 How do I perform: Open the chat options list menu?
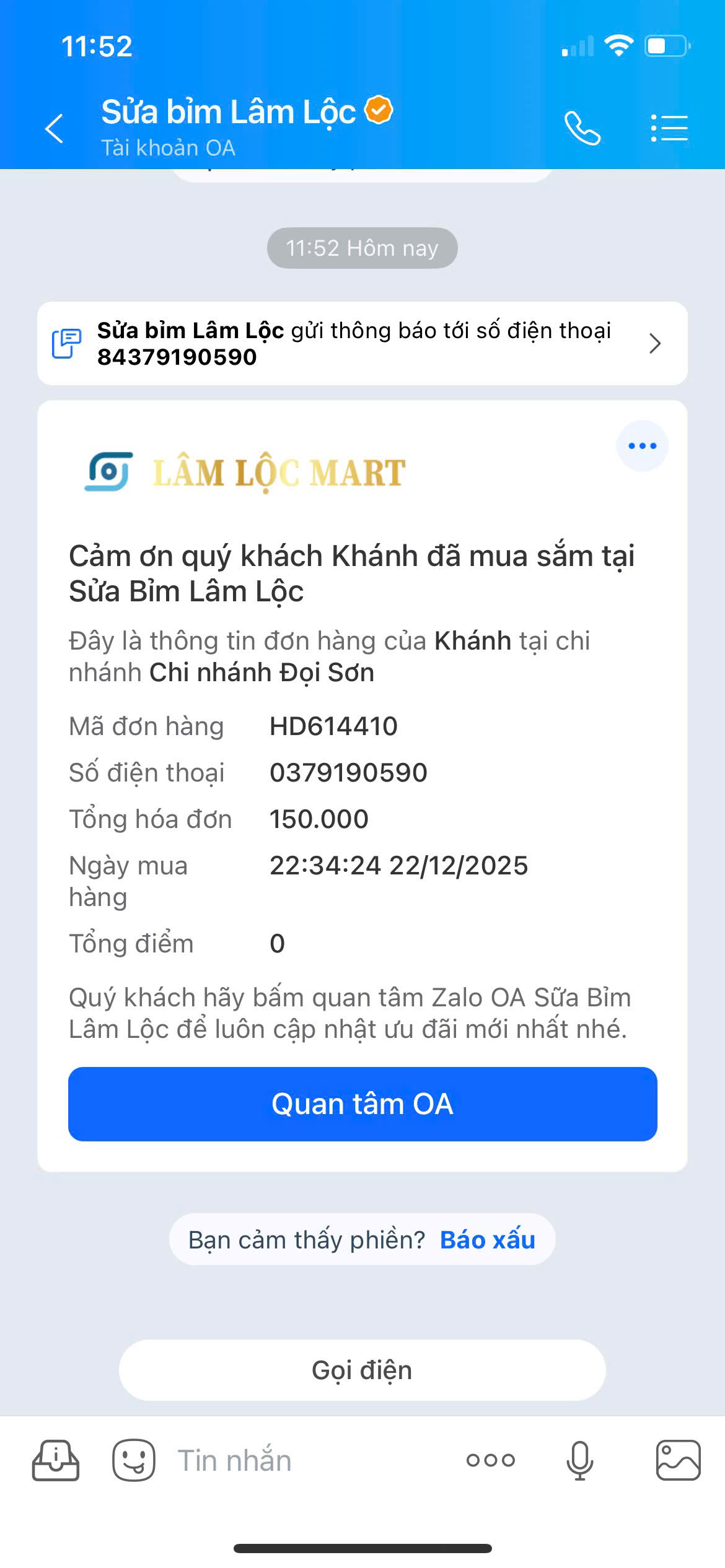(x=669, y=129)
